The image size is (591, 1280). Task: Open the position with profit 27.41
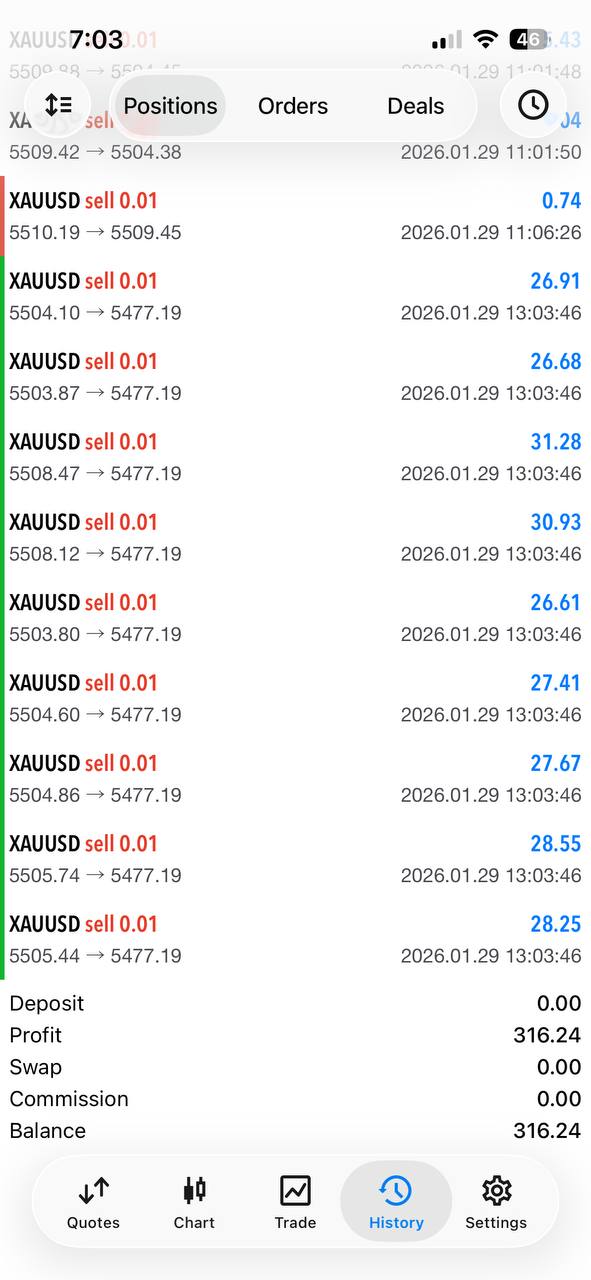[295, 698]
